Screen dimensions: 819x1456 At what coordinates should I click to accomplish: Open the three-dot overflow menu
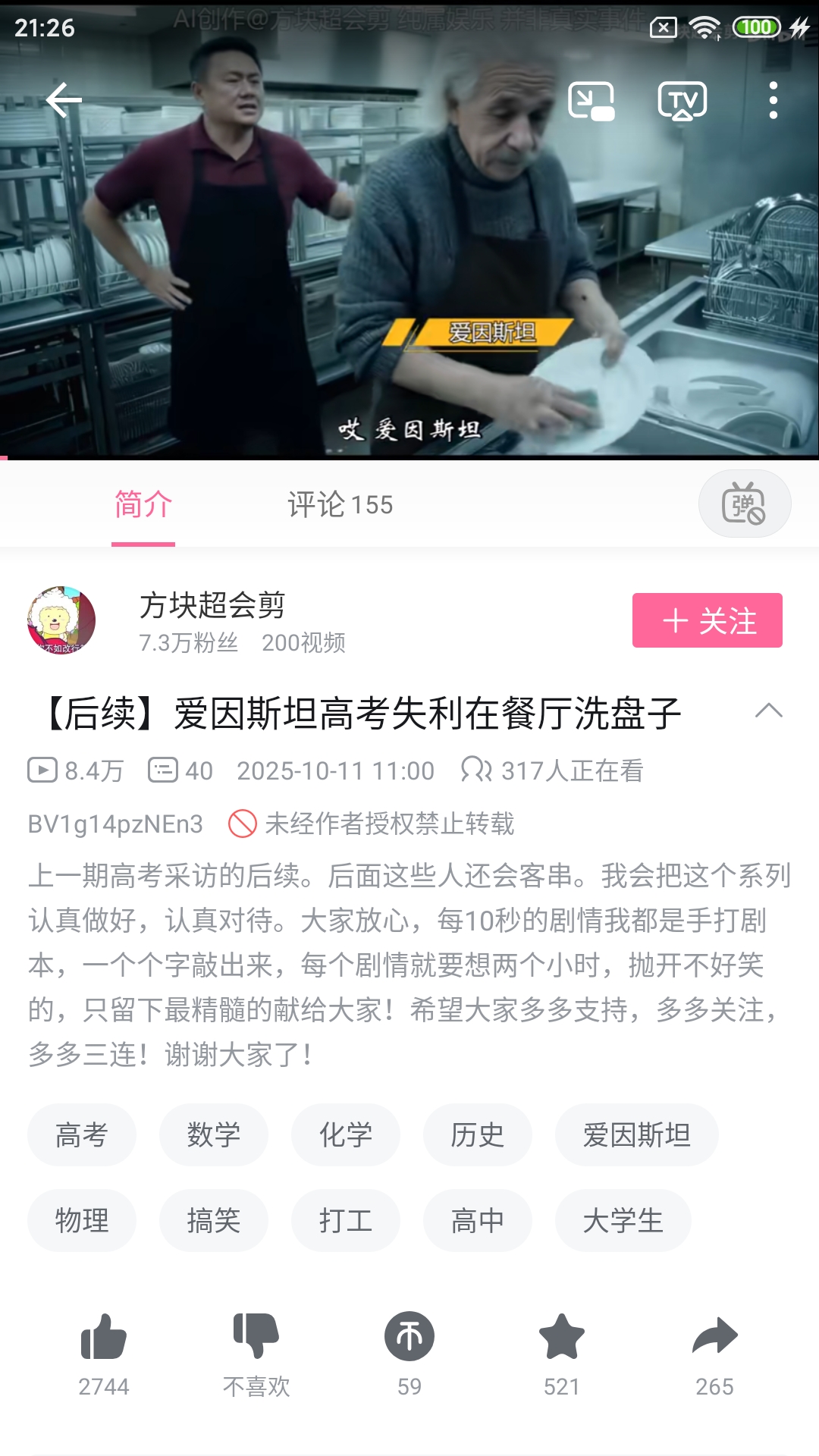tap(773, 101)
